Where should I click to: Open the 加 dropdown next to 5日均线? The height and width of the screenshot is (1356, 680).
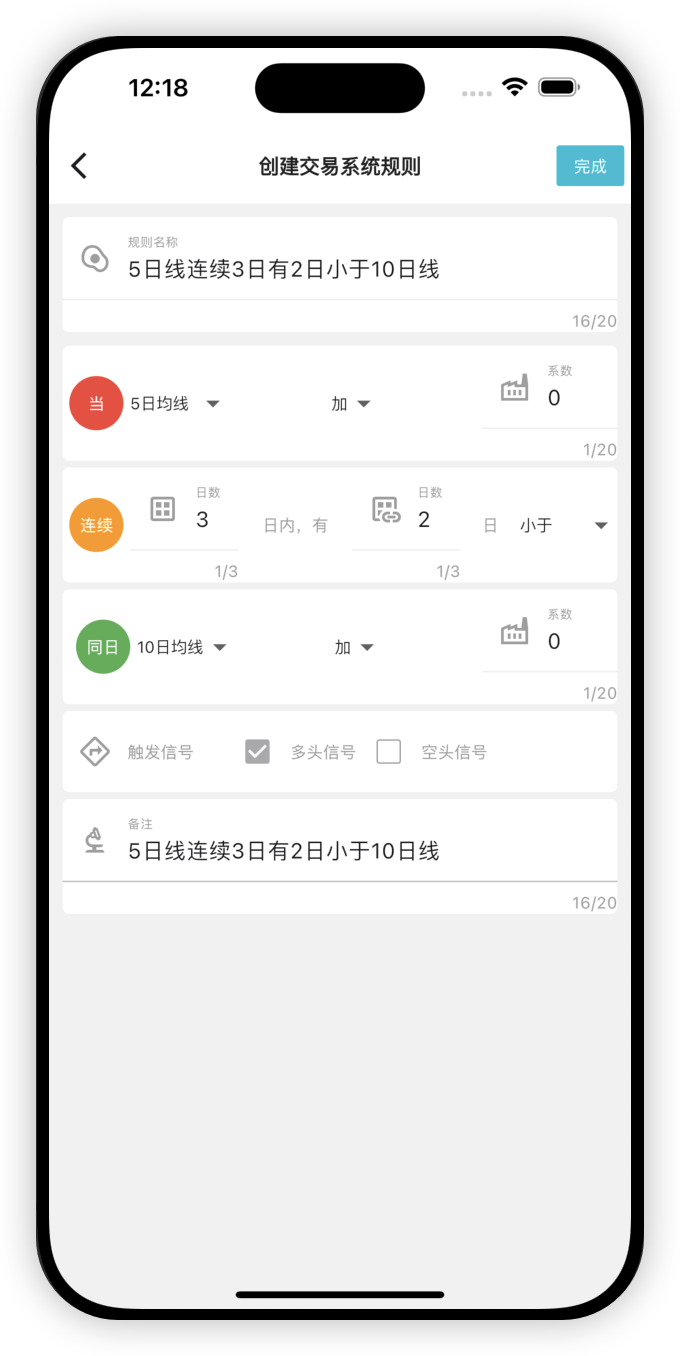click(x=351, y=404)
